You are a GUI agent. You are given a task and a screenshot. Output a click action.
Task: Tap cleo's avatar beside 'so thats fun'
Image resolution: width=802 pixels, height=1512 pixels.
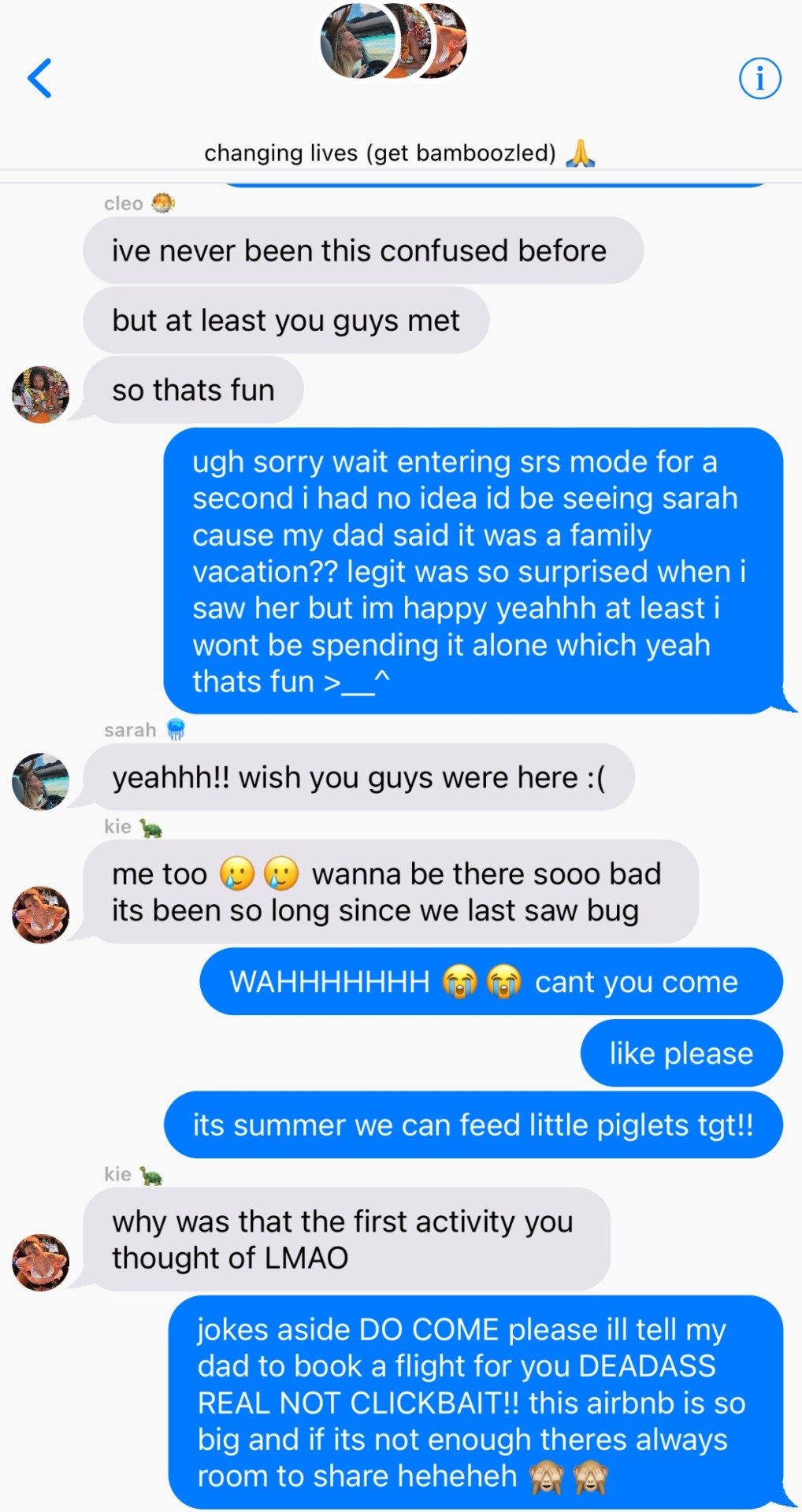[x=41, y=395]
